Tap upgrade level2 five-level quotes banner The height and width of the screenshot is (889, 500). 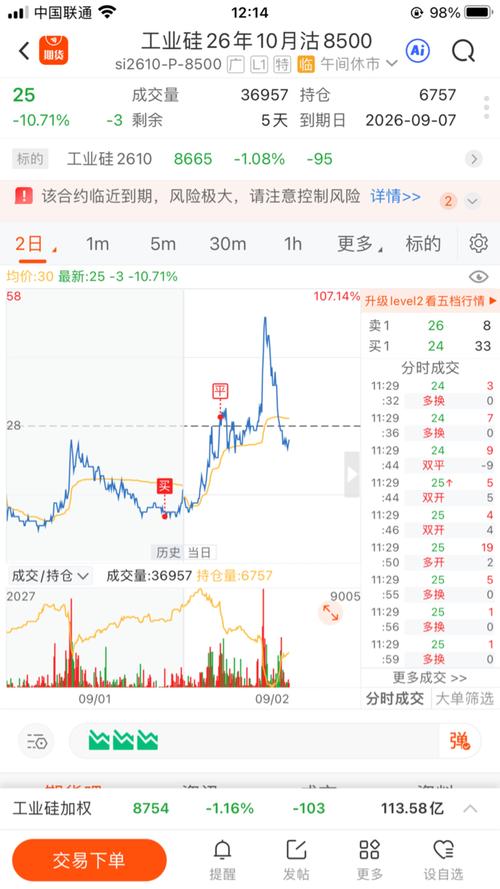tap(430, 300)
